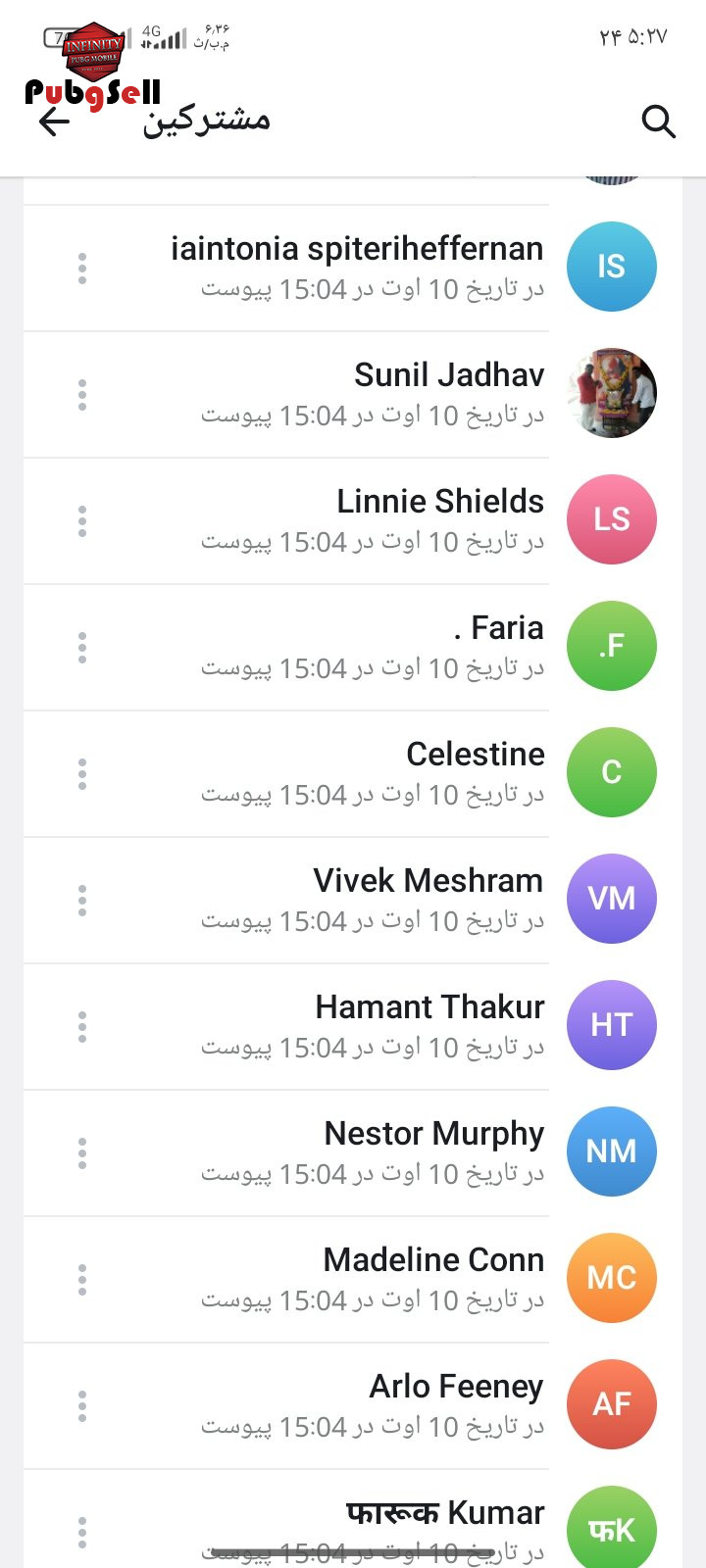Open Madeline Conn's subscriber row
Screen dimensions: 706x1568
pos(353,1279)
